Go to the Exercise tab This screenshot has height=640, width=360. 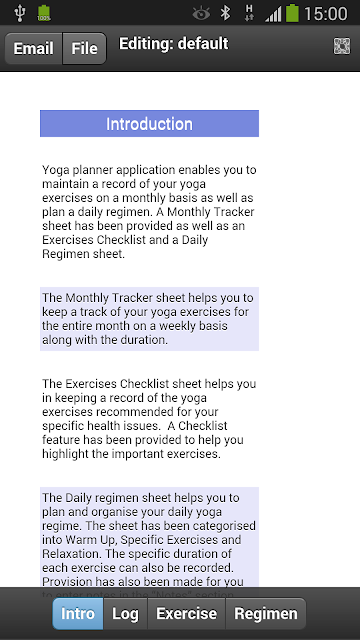tap(187, 613)
